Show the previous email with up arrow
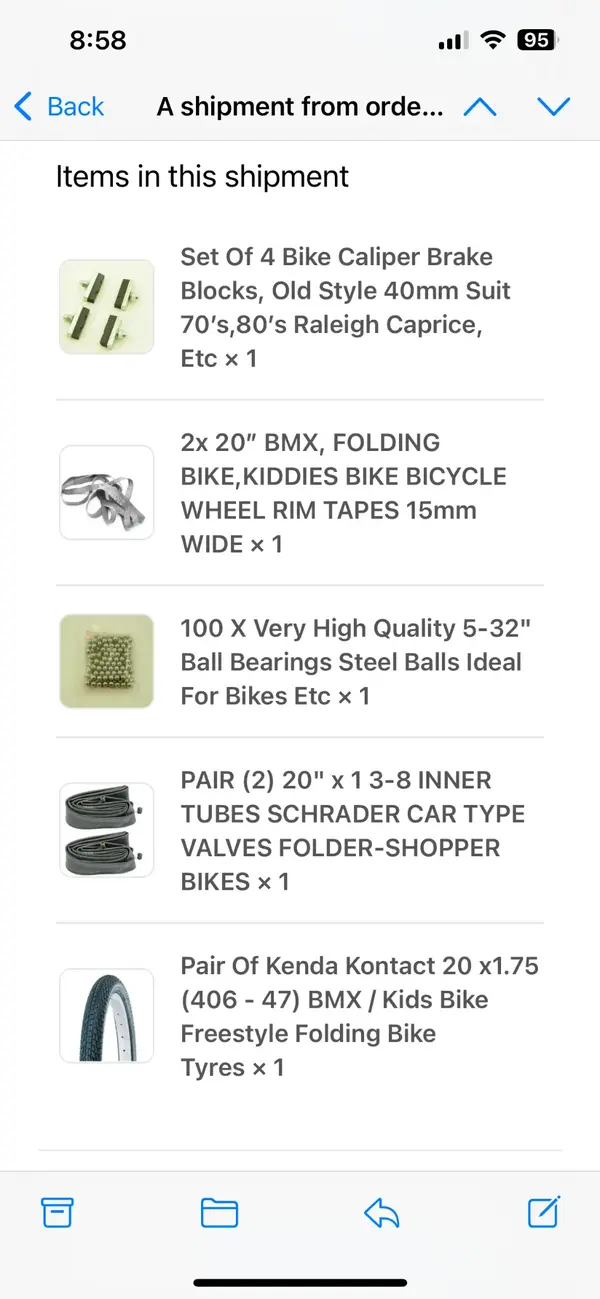This screenshot has height=1299, width=600. tap(480, 107)
